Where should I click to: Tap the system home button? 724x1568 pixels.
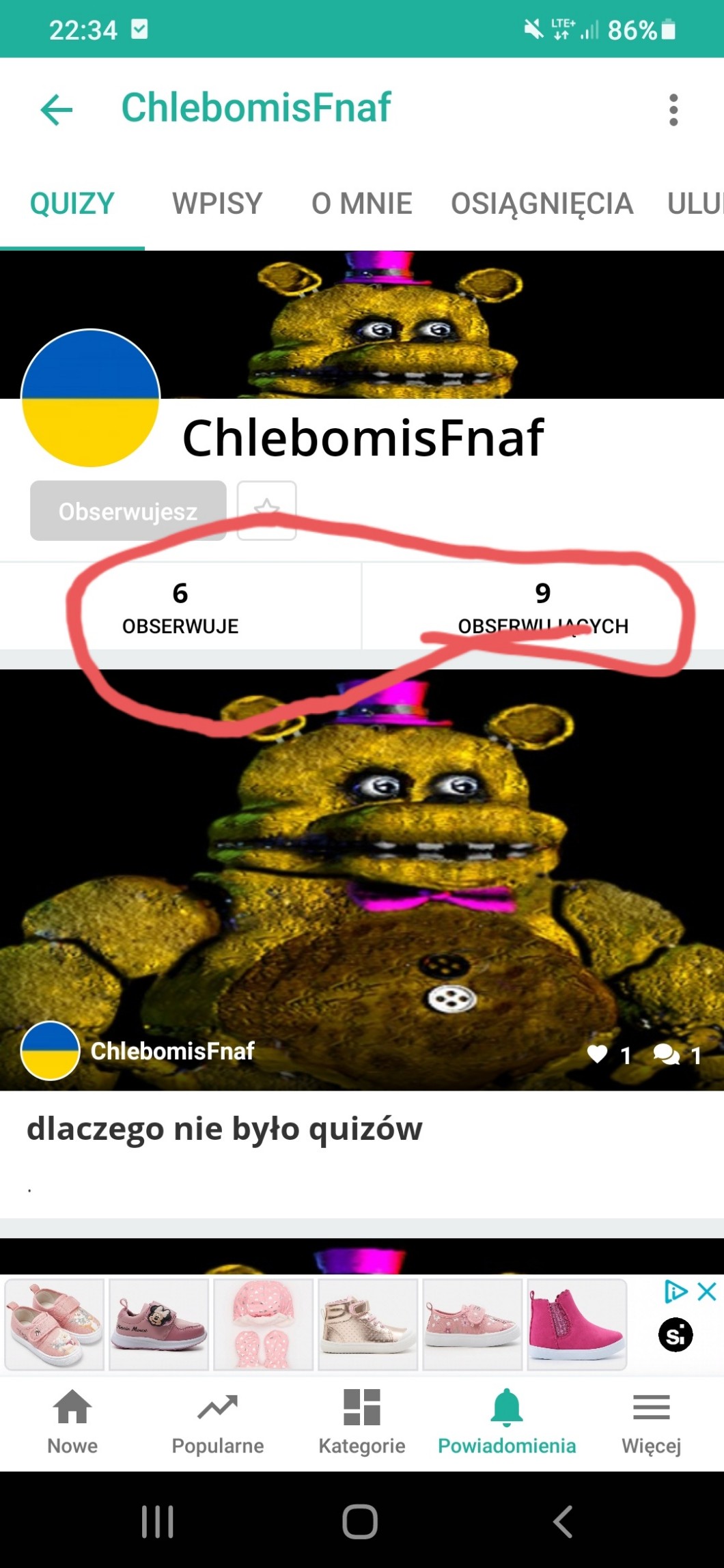[360, 1522]
